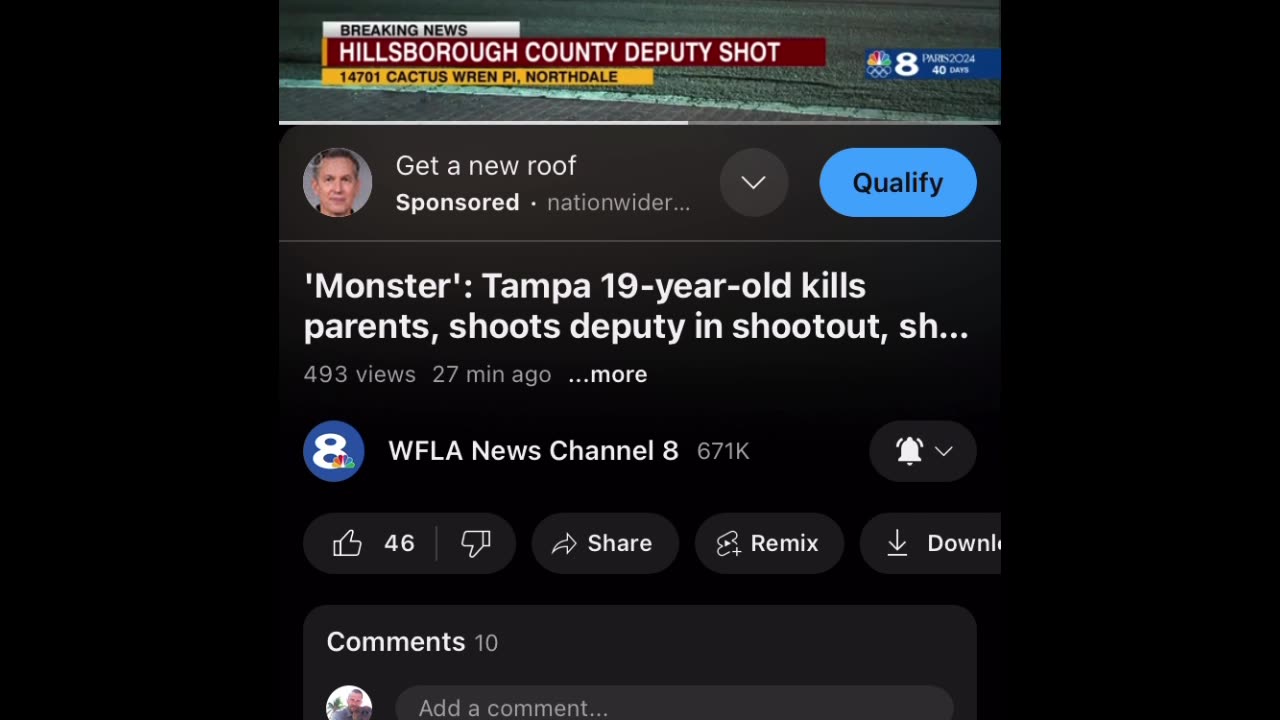Open the roof ad advertiser avatar
Viewport: 1280px width, 720px height.
pos(338,183)
